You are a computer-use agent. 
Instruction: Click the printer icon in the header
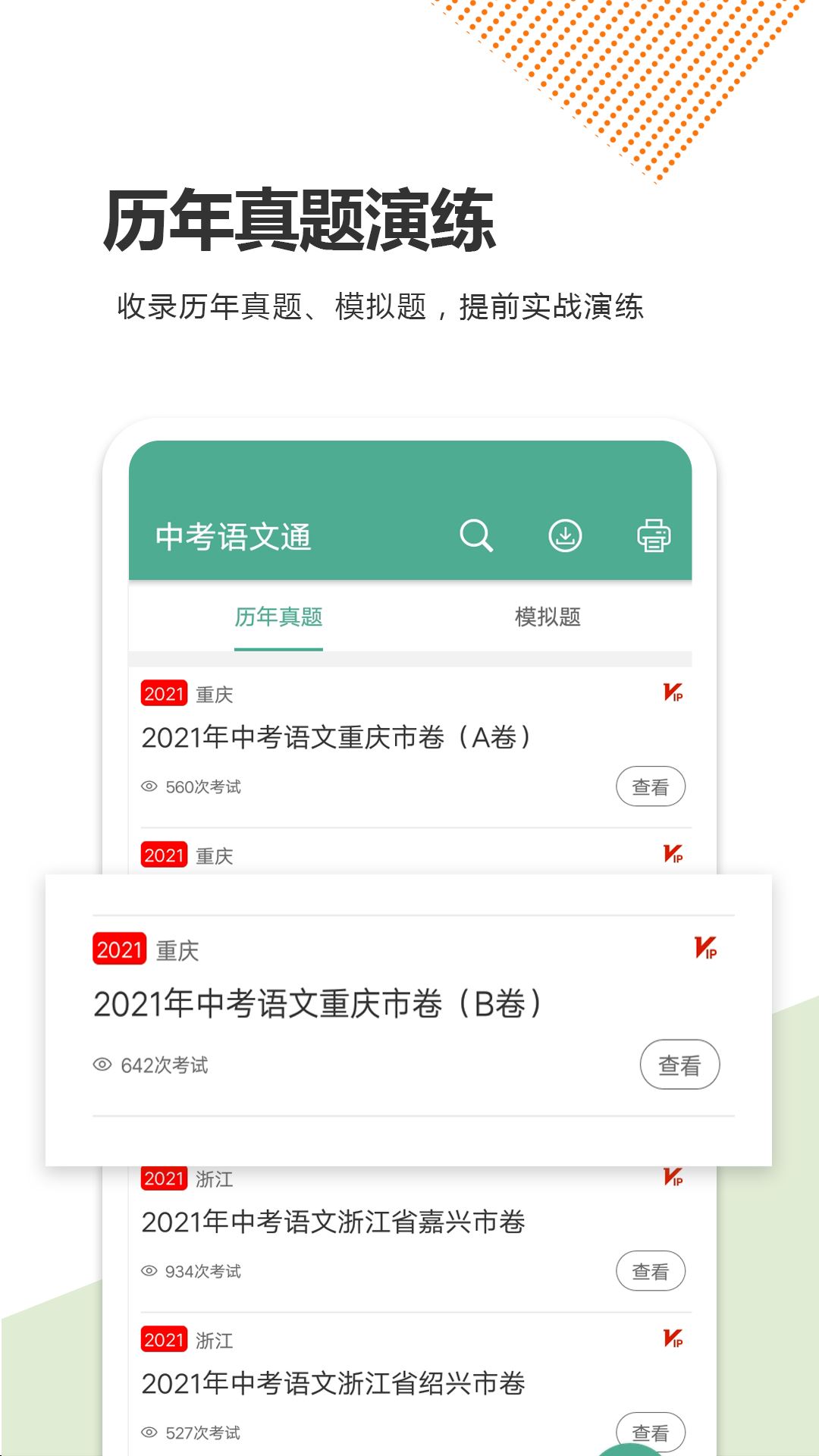point(655,537)
